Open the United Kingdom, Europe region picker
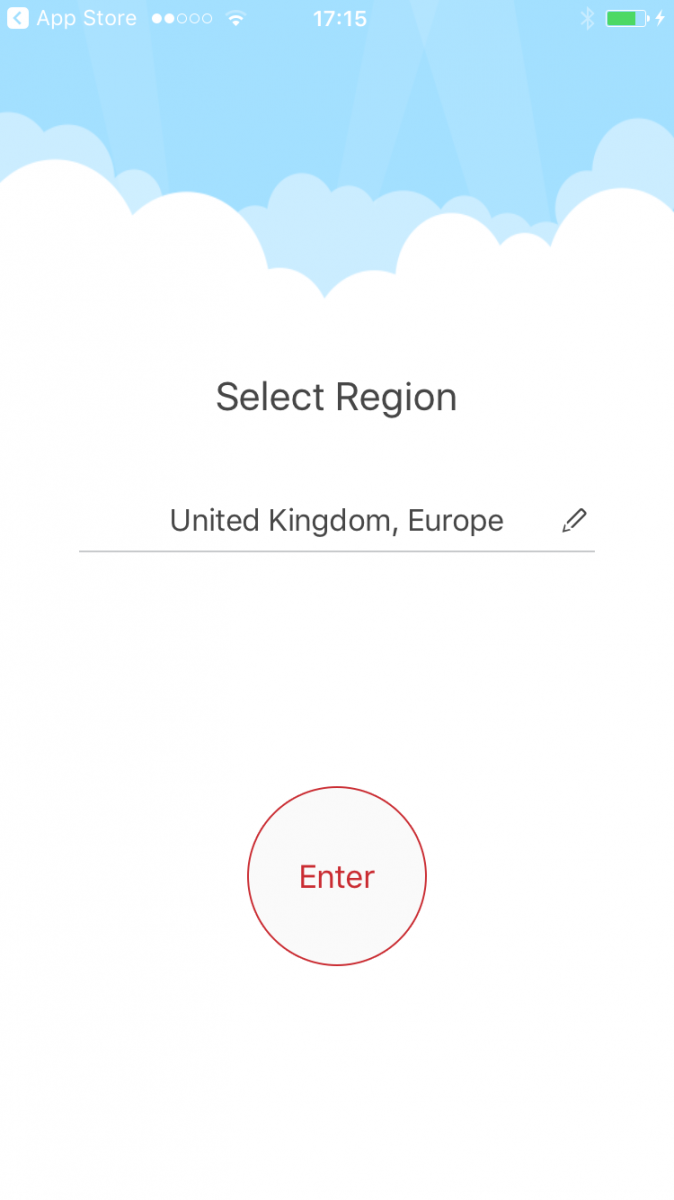 [336, 521]
